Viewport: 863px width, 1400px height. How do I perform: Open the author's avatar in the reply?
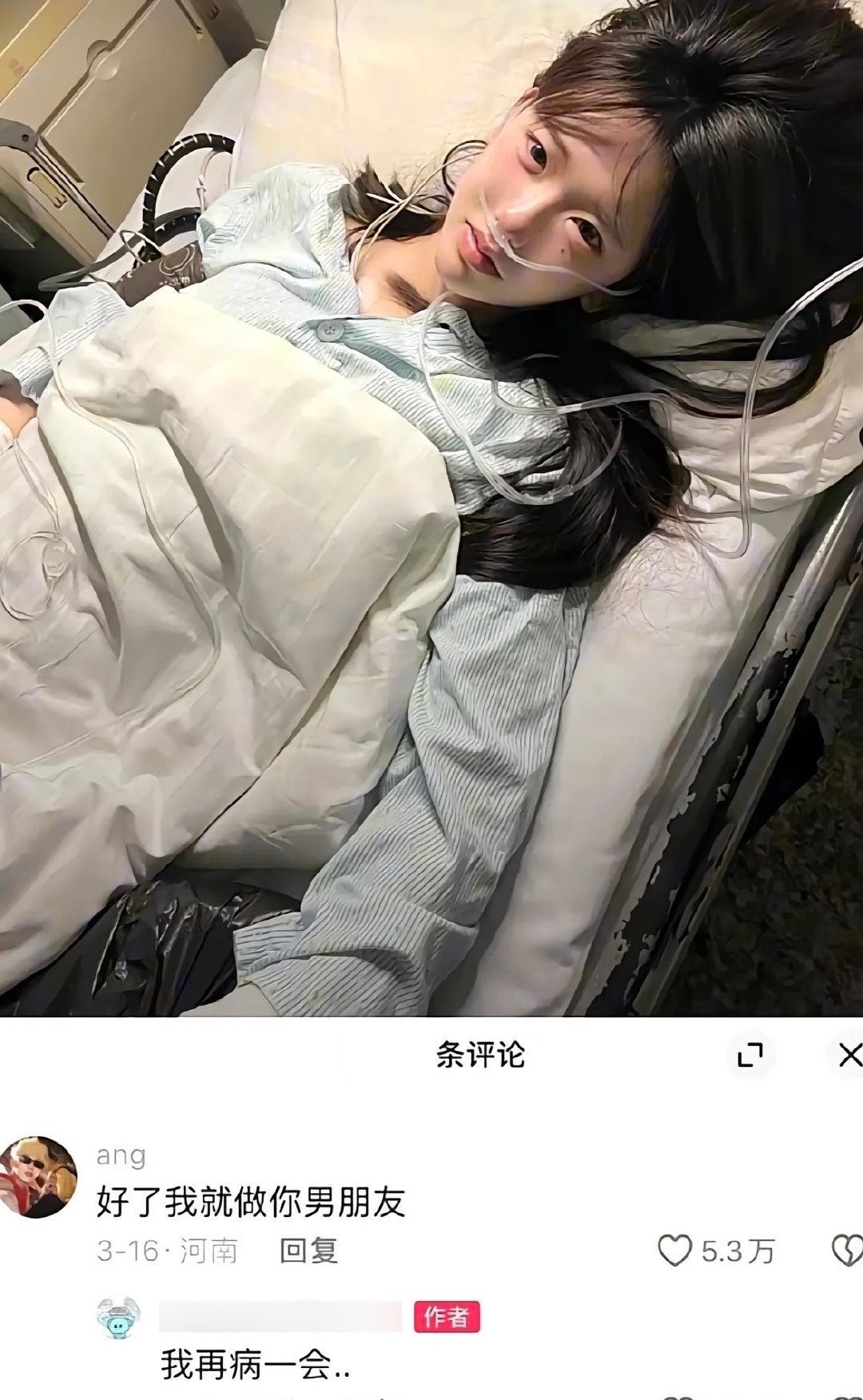pos(118,1318)
